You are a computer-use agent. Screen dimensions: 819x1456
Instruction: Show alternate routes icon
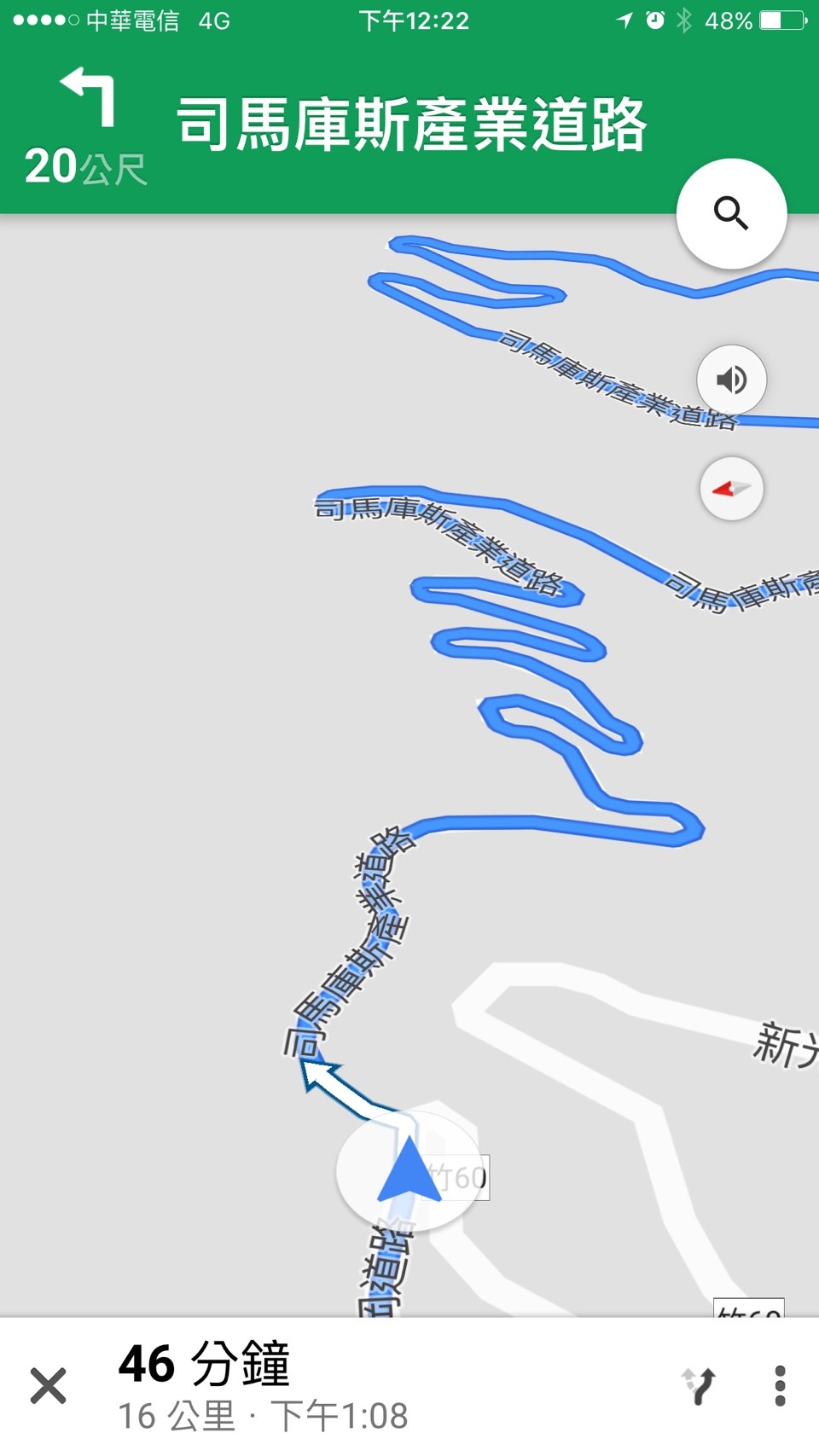(x=699, y=1385)
